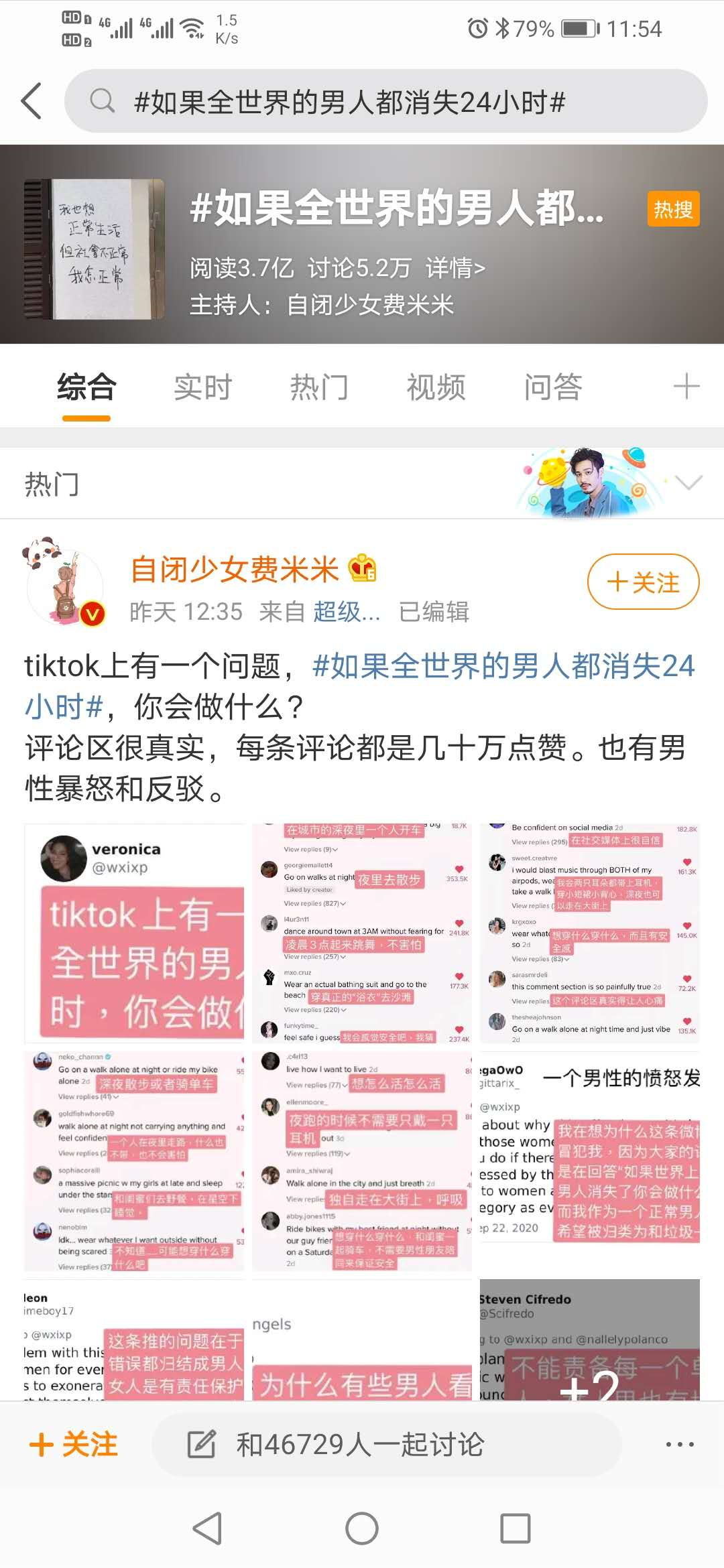This screenshot has height=1568, width=724.
Task: Go back using the top-left arrow
Action: [32, 101]
